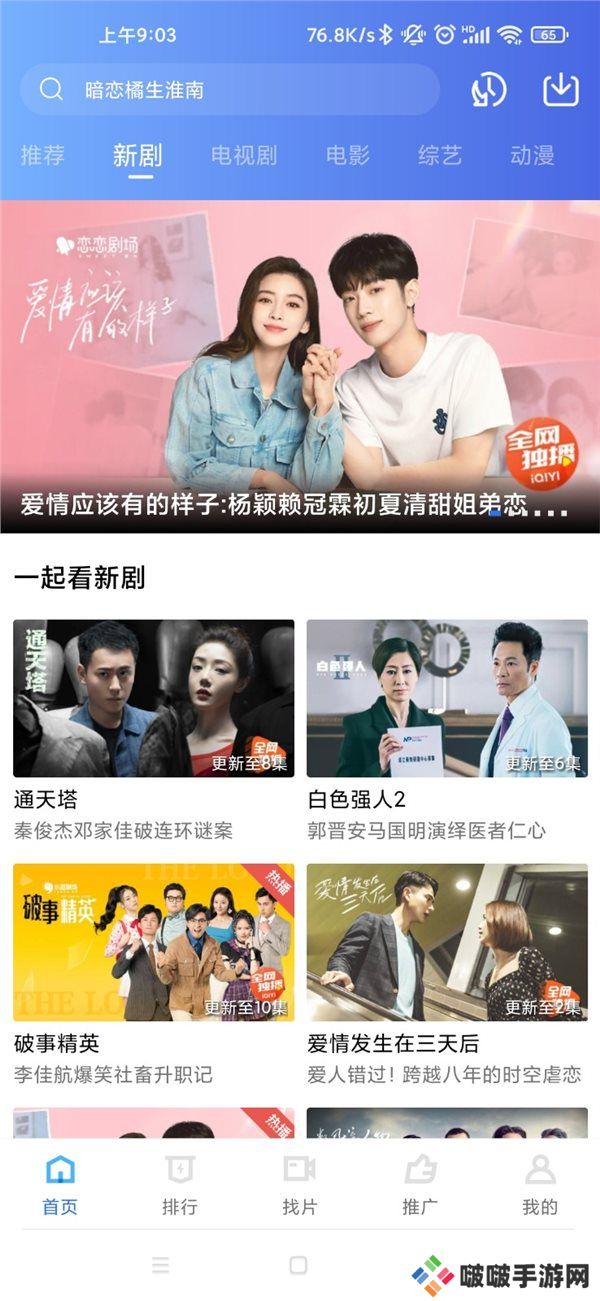The height and width of the screenshot is (1301, 600).
Task: Open the 爱情应该有的样子 banner
Action: [300, 366]
